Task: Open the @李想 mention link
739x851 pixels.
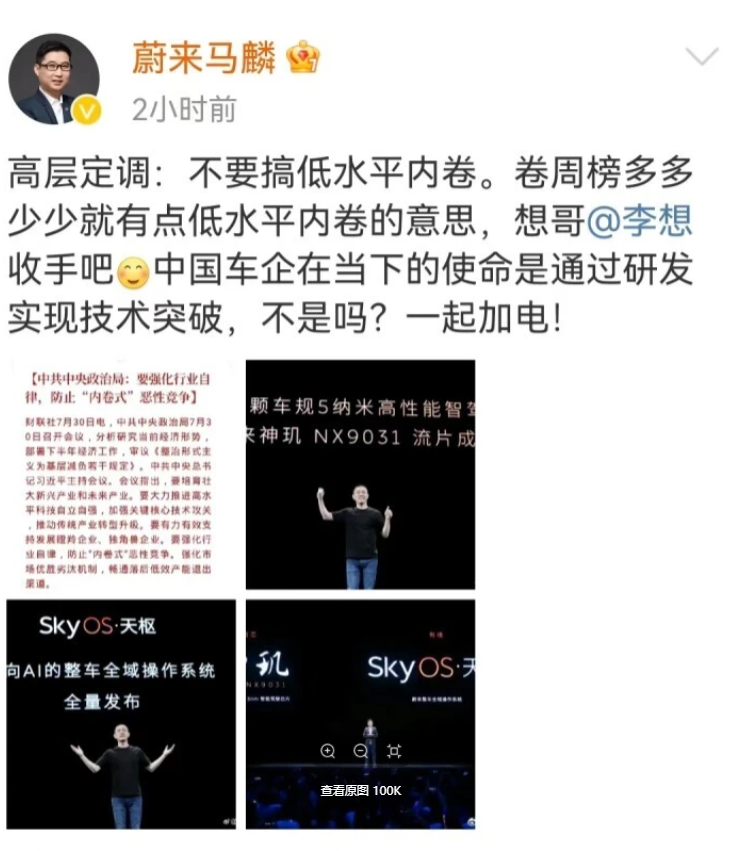Action: 639,221
